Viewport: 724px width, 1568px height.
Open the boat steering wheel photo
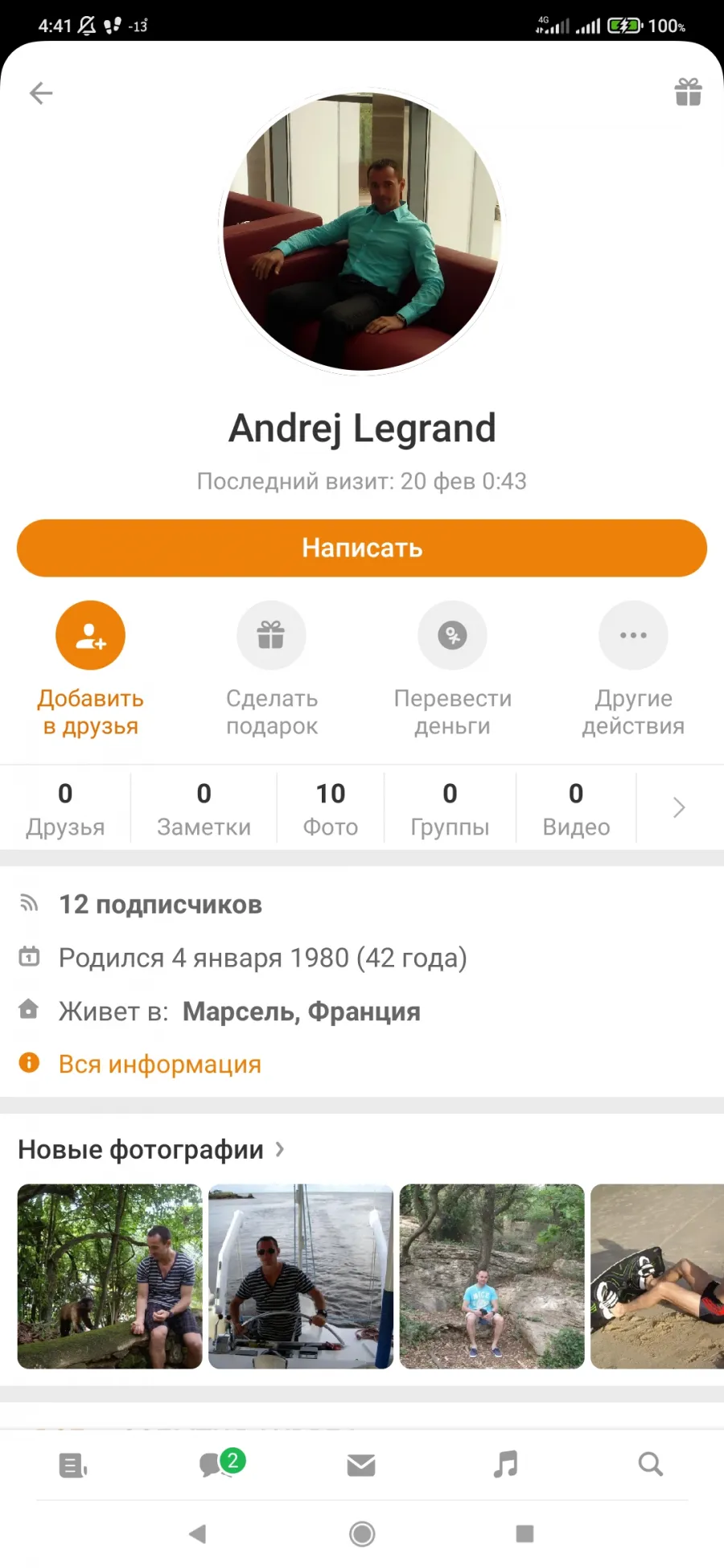click(x=301, y=1276)
